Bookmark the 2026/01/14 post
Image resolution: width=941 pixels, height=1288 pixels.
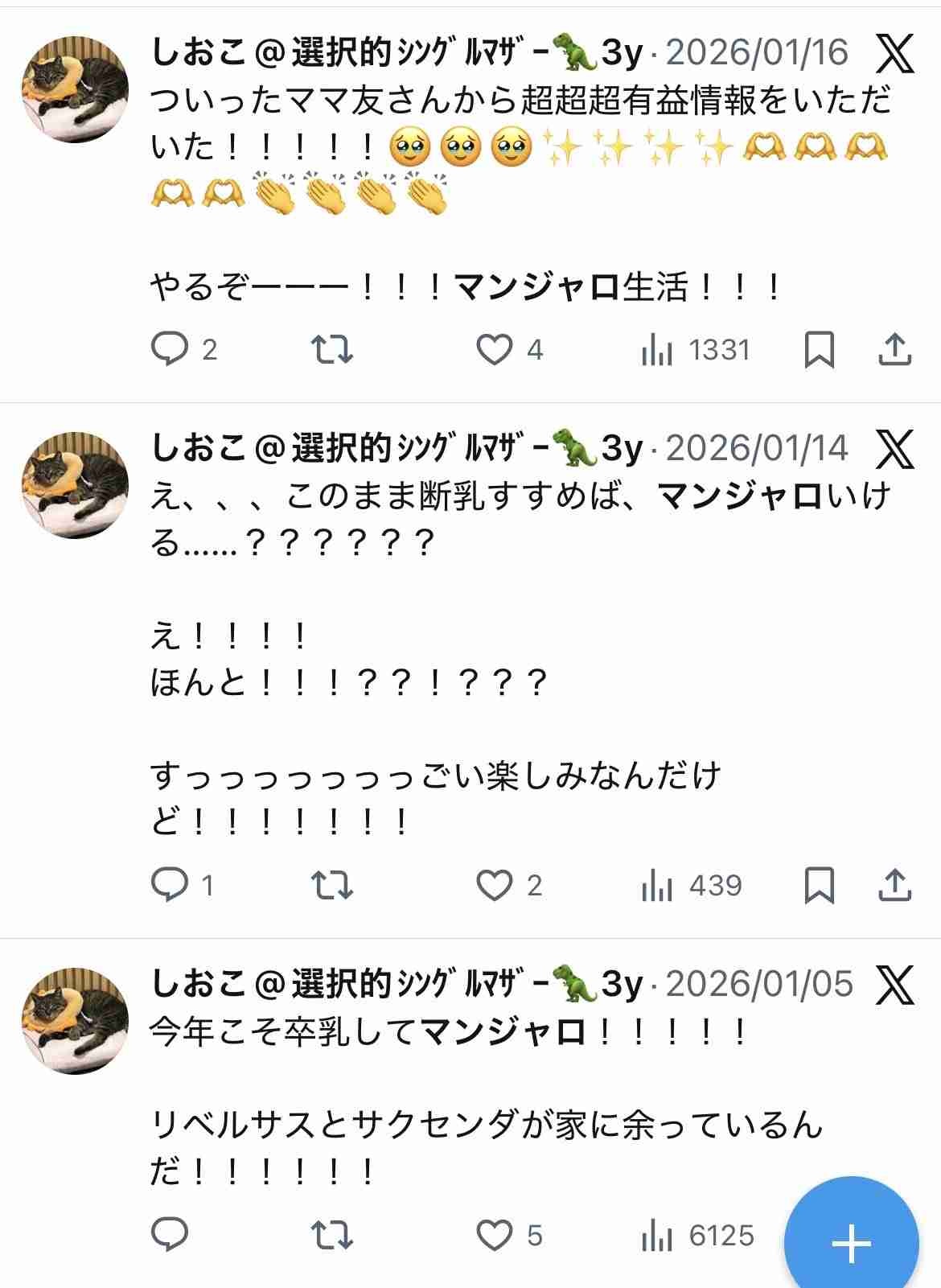[x=819, y=885]
